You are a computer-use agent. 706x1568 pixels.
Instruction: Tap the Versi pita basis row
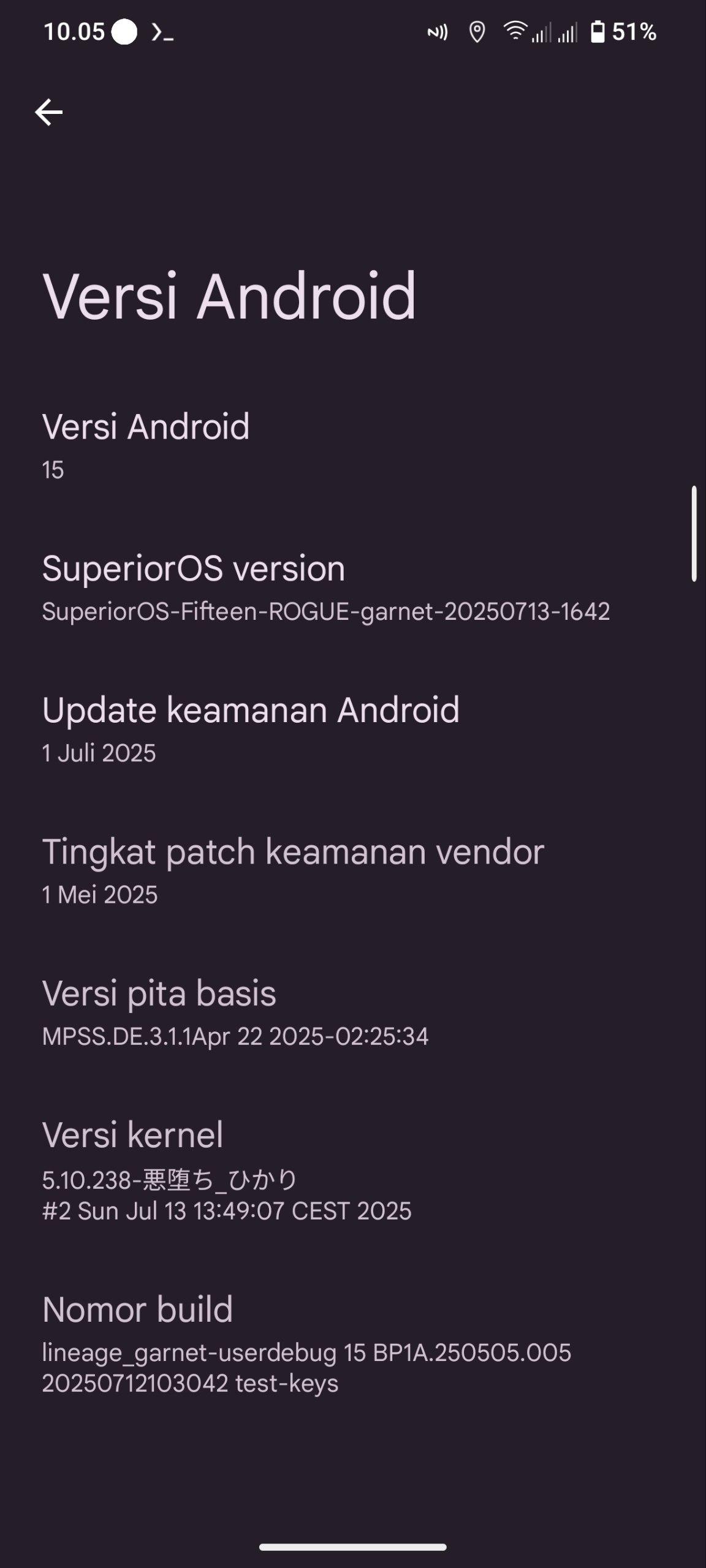pyautogui.click(x=353, y=1012)
